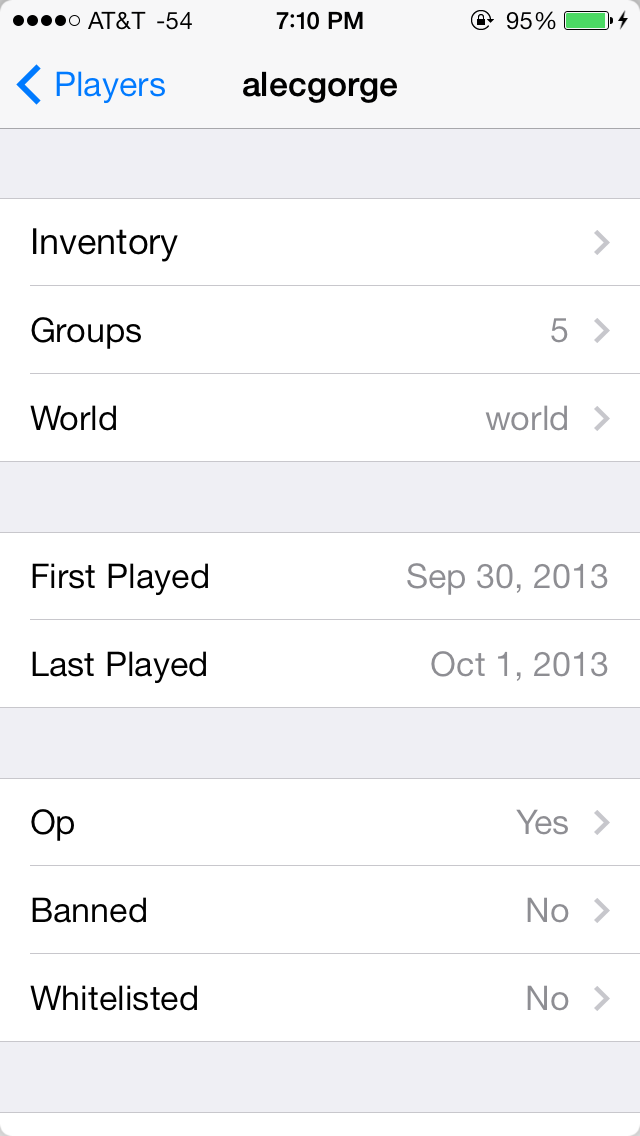Go back to the Players list
The image size is (640, 1136).
click(90, 86)
